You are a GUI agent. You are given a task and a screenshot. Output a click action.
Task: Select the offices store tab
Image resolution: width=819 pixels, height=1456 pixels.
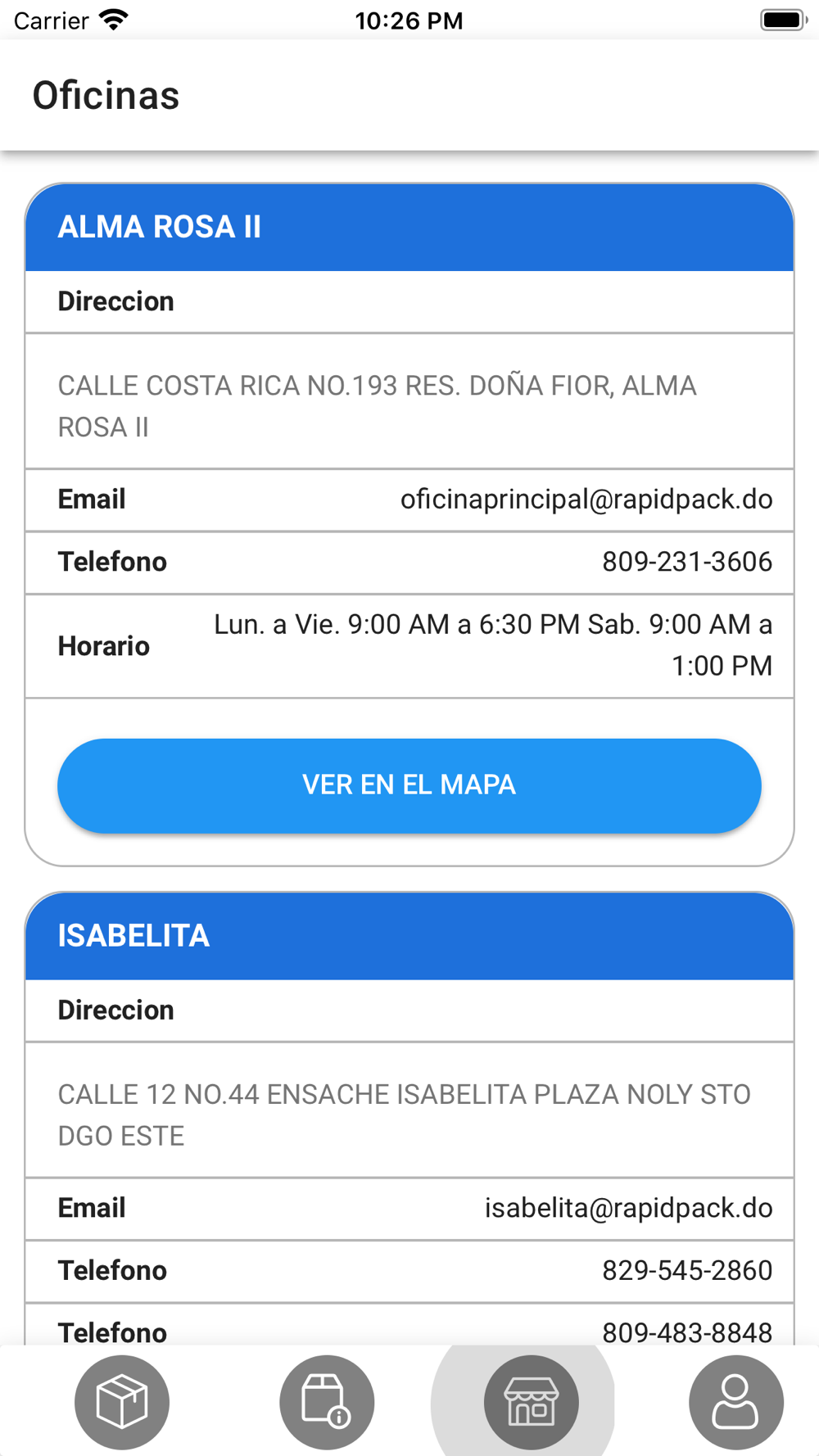tap(532, 1402)
